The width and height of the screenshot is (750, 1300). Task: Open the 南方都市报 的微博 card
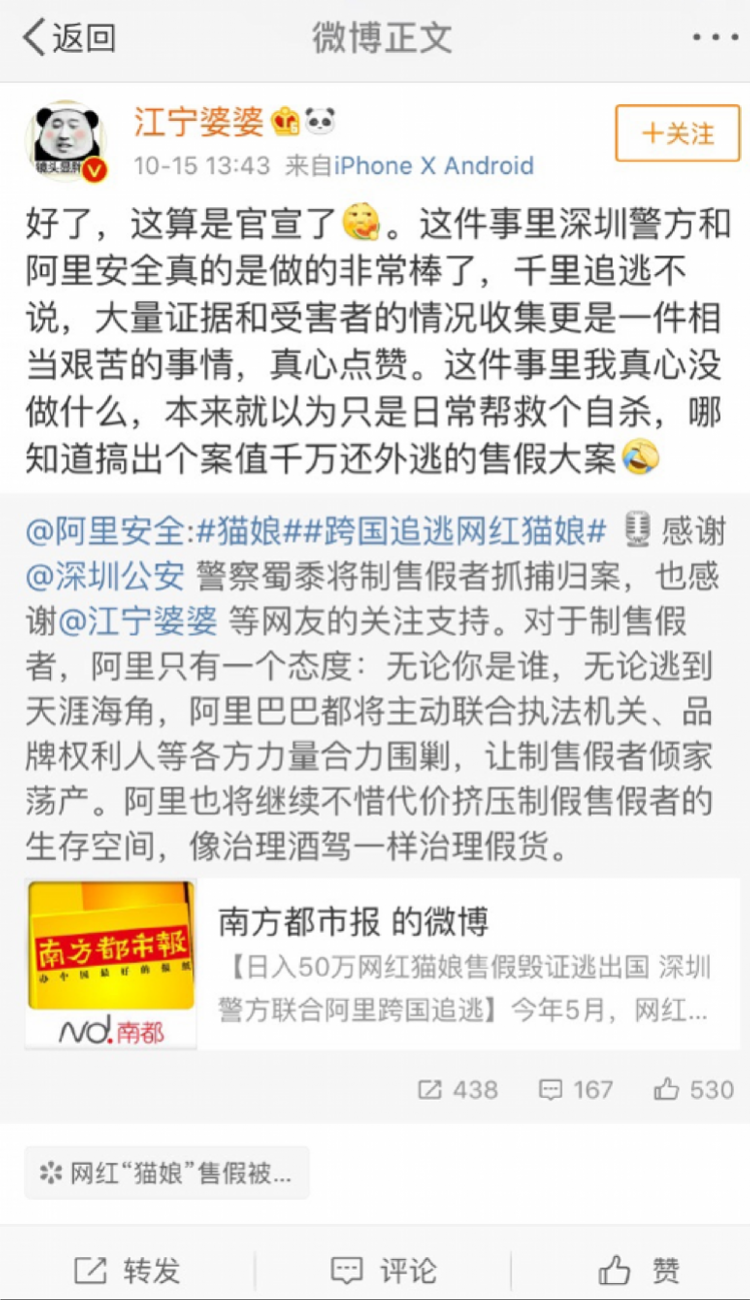click(x=382, y=963)
